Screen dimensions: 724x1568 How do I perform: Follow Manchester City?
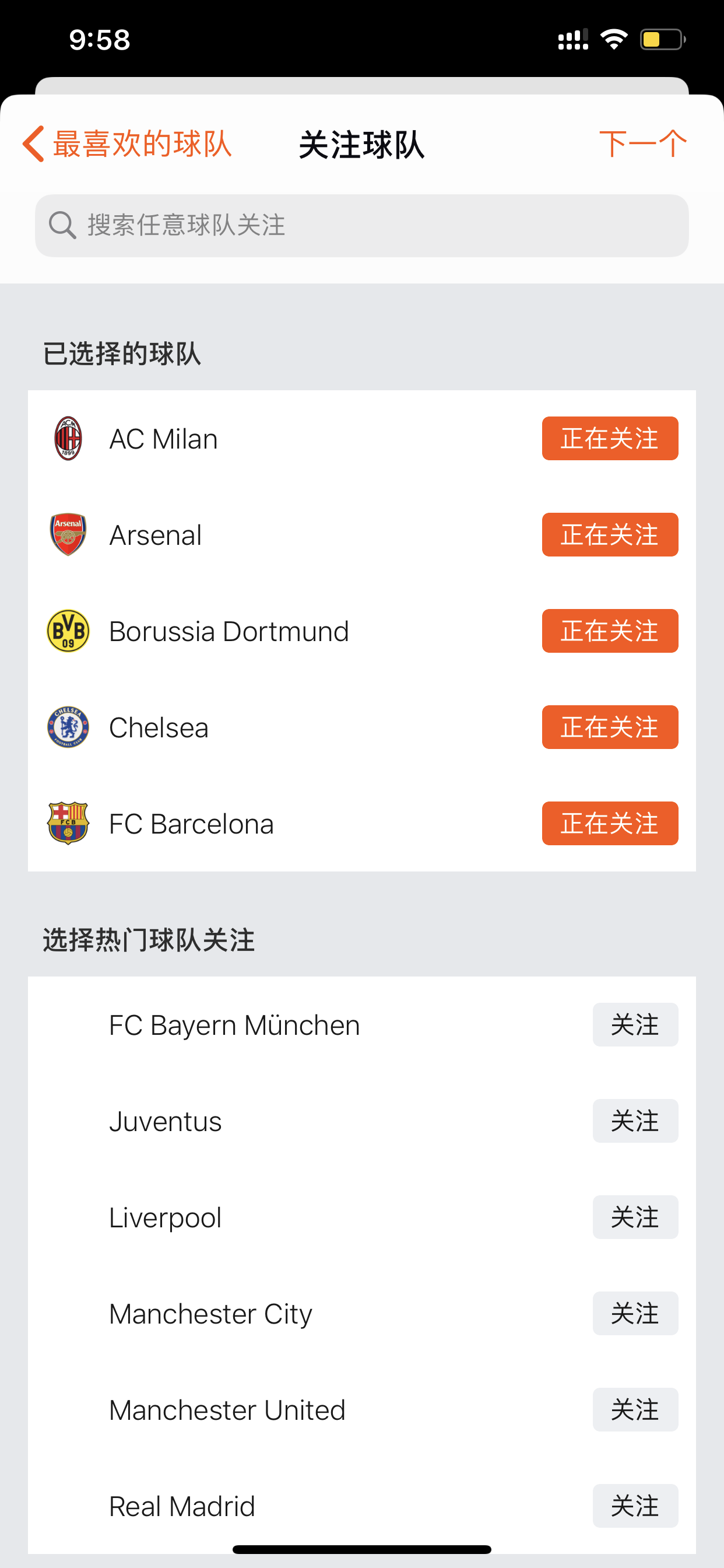click(635, 1313)
